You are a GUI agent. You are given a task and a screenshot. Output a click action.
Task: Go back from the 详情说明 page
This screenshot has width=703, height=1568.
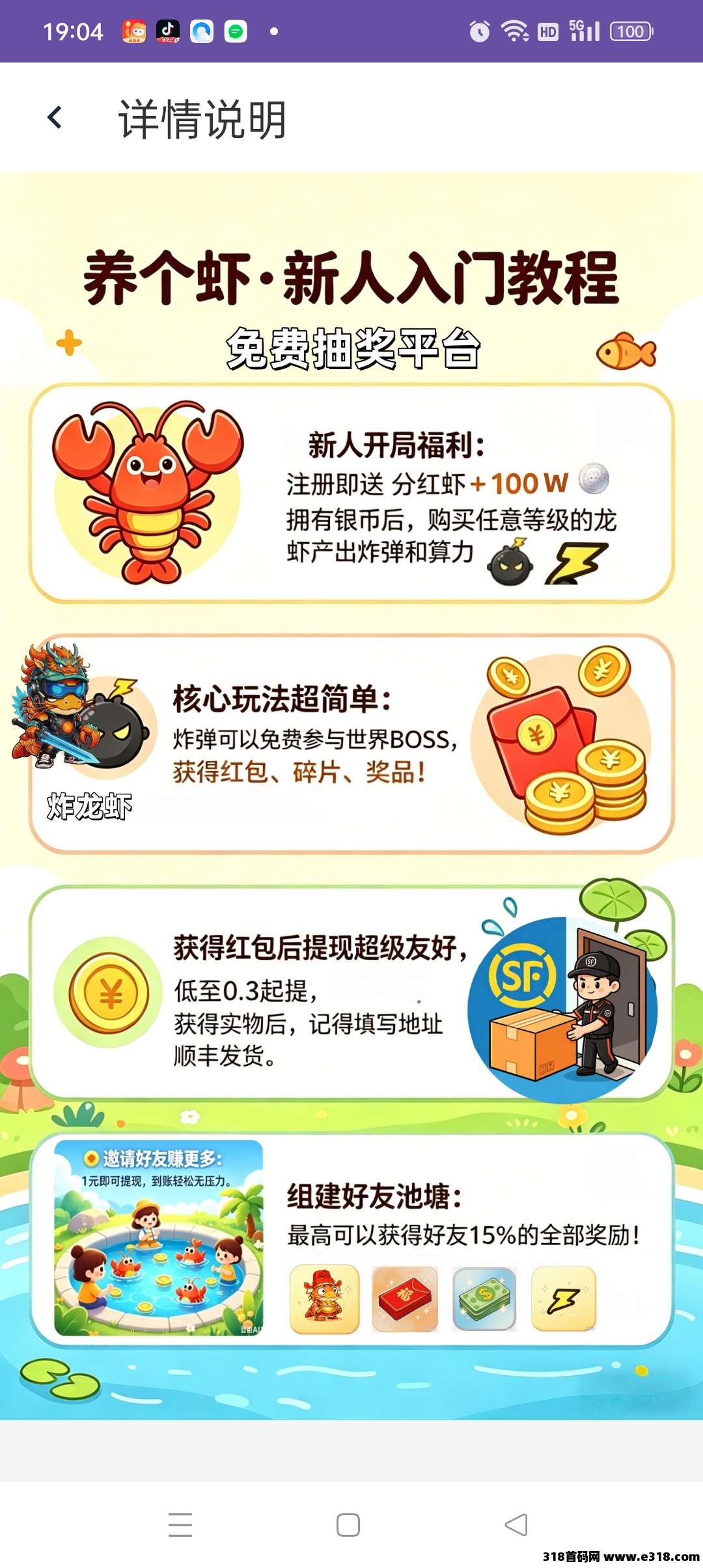pos(55,118)
